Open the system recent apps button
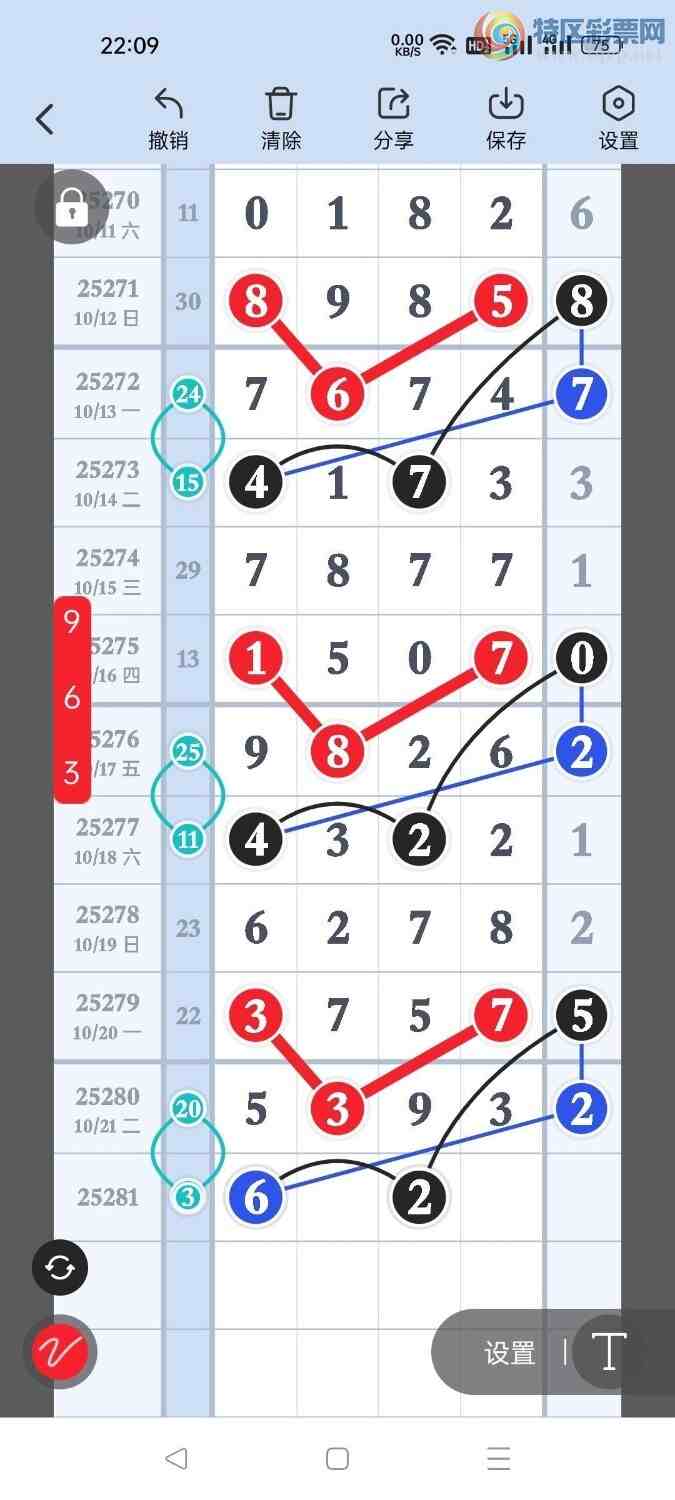Screen dimensions: 675x1500 pos(498,1459)
